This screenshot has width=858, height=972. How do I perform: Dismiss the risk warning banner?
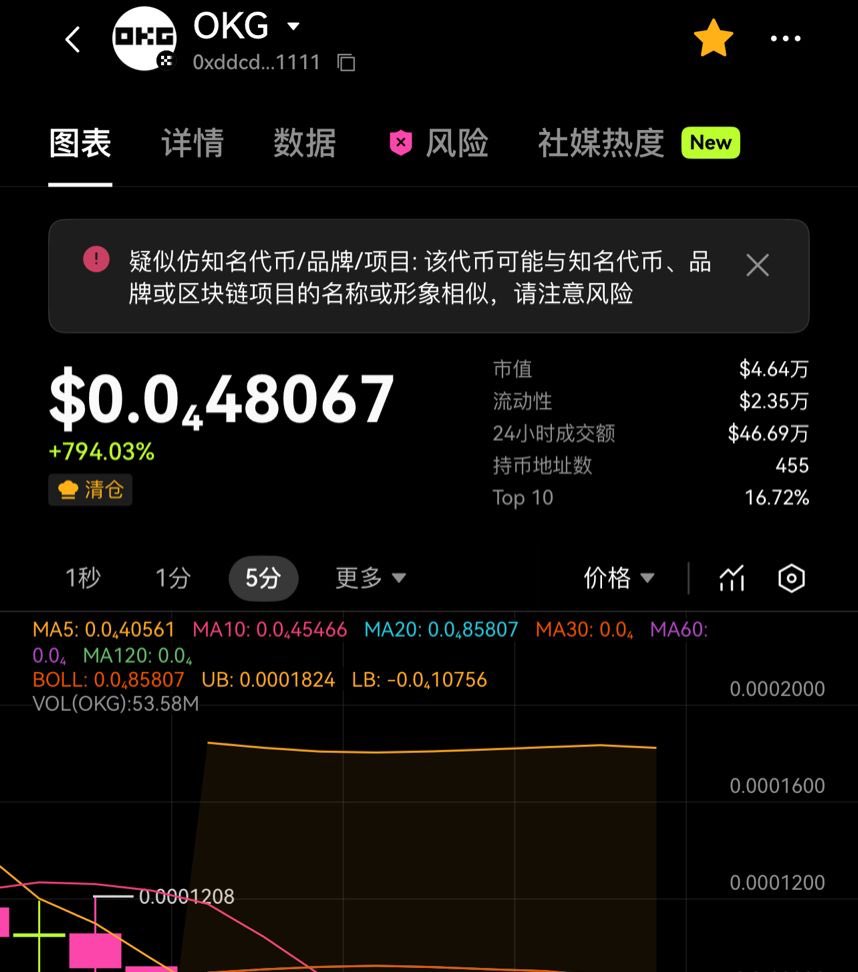click(757, 265)
